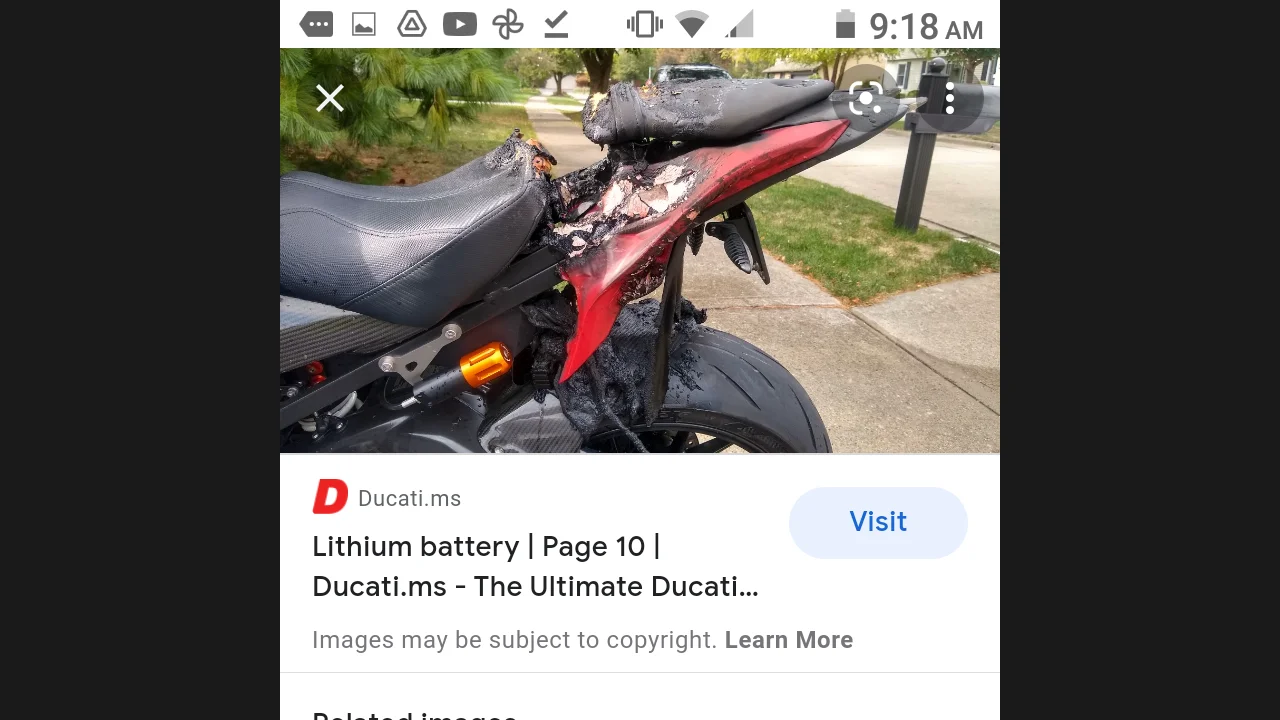Open the Lithium battery page title

[x=535, y=566]
